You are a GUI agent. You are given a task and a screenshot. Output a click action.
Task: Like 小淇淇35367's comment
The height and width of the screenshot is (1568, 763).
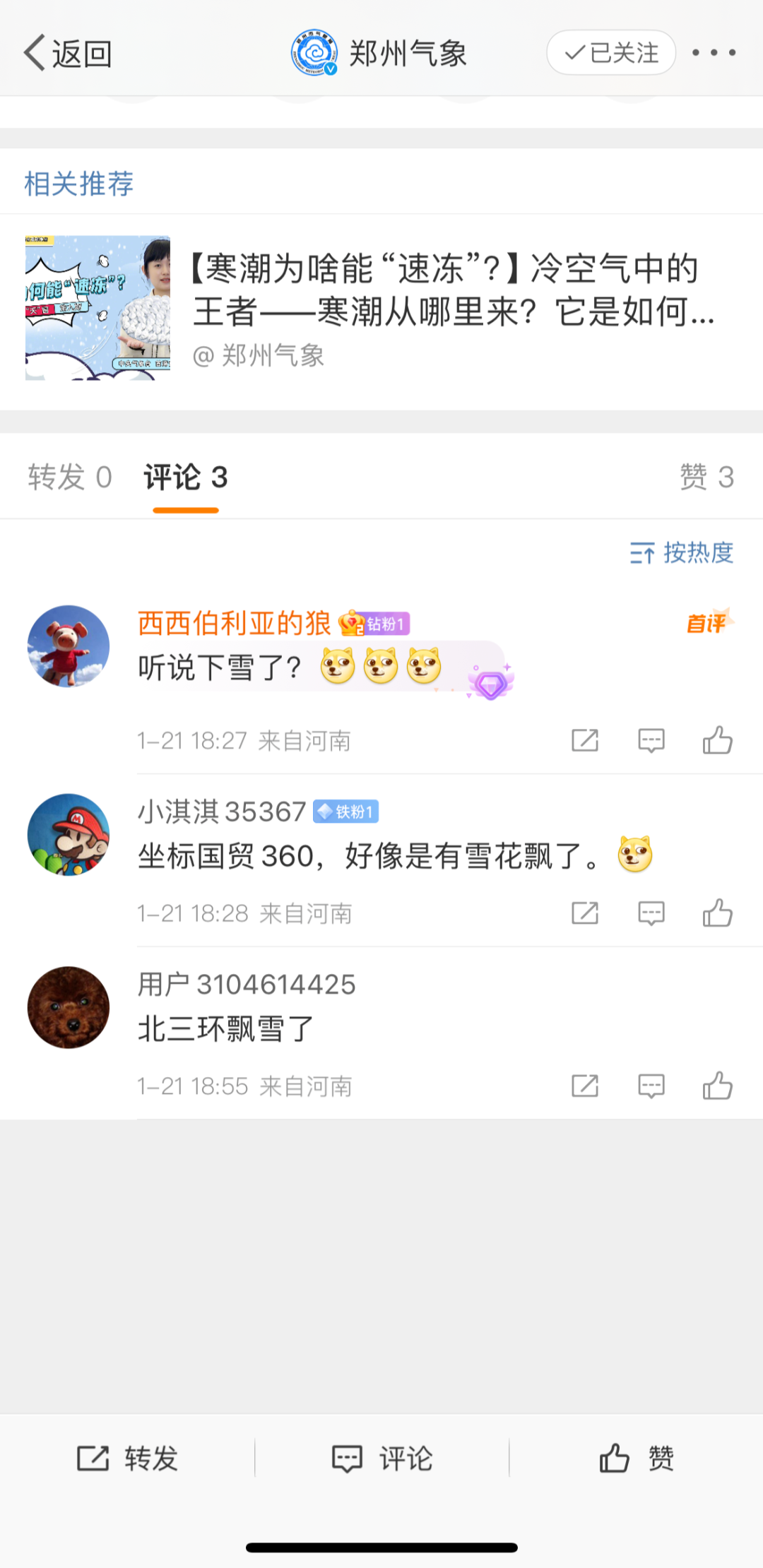(x=717, y=913)
